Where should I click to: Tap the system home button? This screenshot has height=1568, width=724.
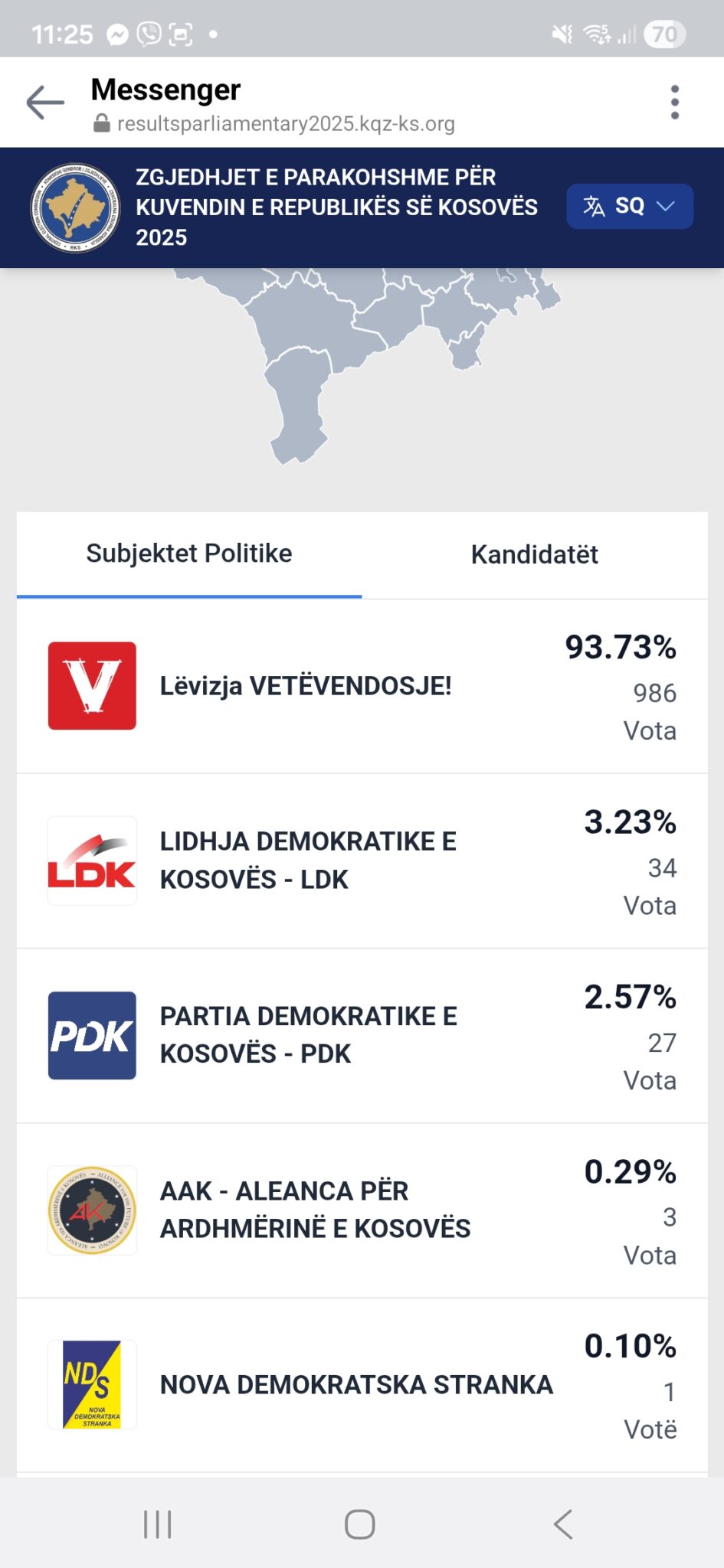point(360,1524)
